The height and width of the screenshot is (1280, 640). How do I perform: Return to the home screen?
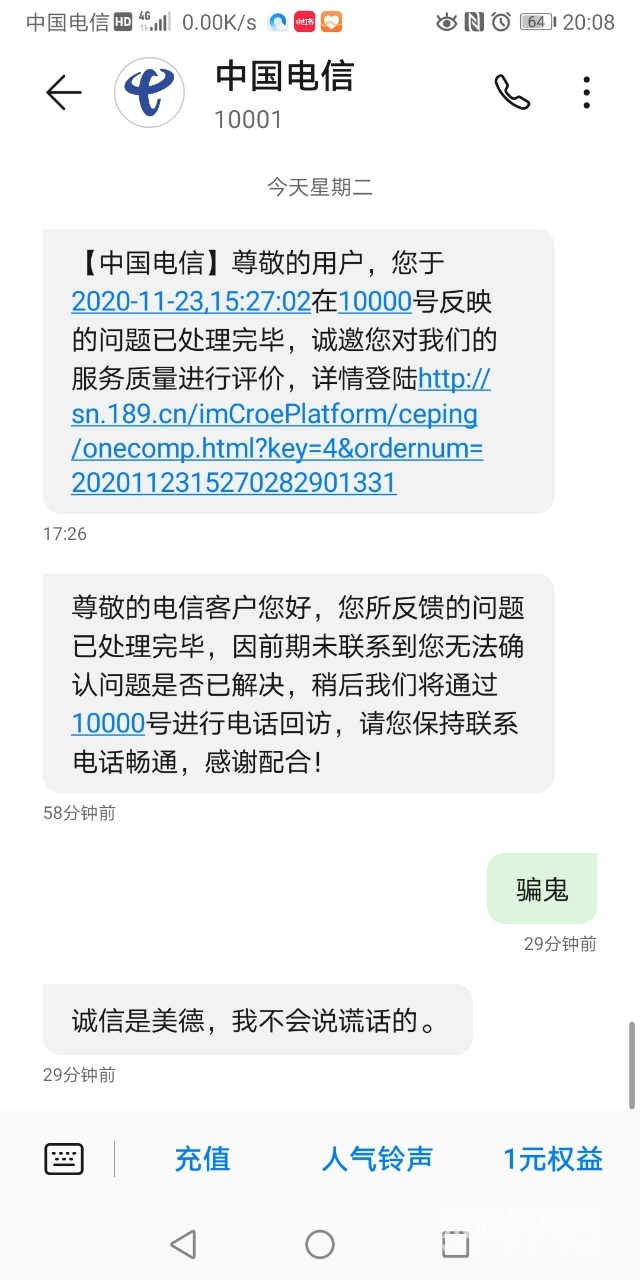point(320,1244)
